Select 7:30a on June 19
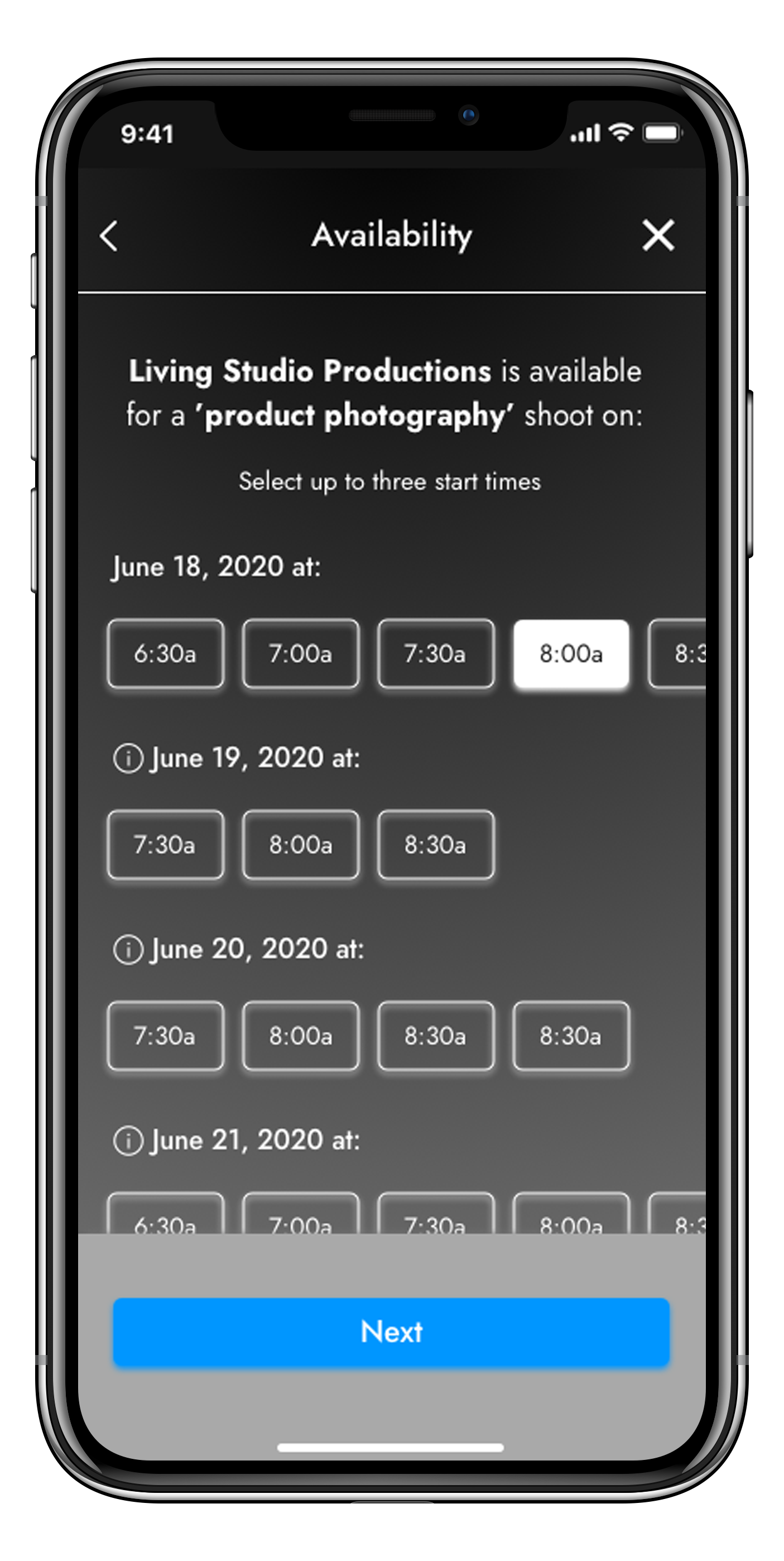784x1561 pixels. tap(165, 845)
